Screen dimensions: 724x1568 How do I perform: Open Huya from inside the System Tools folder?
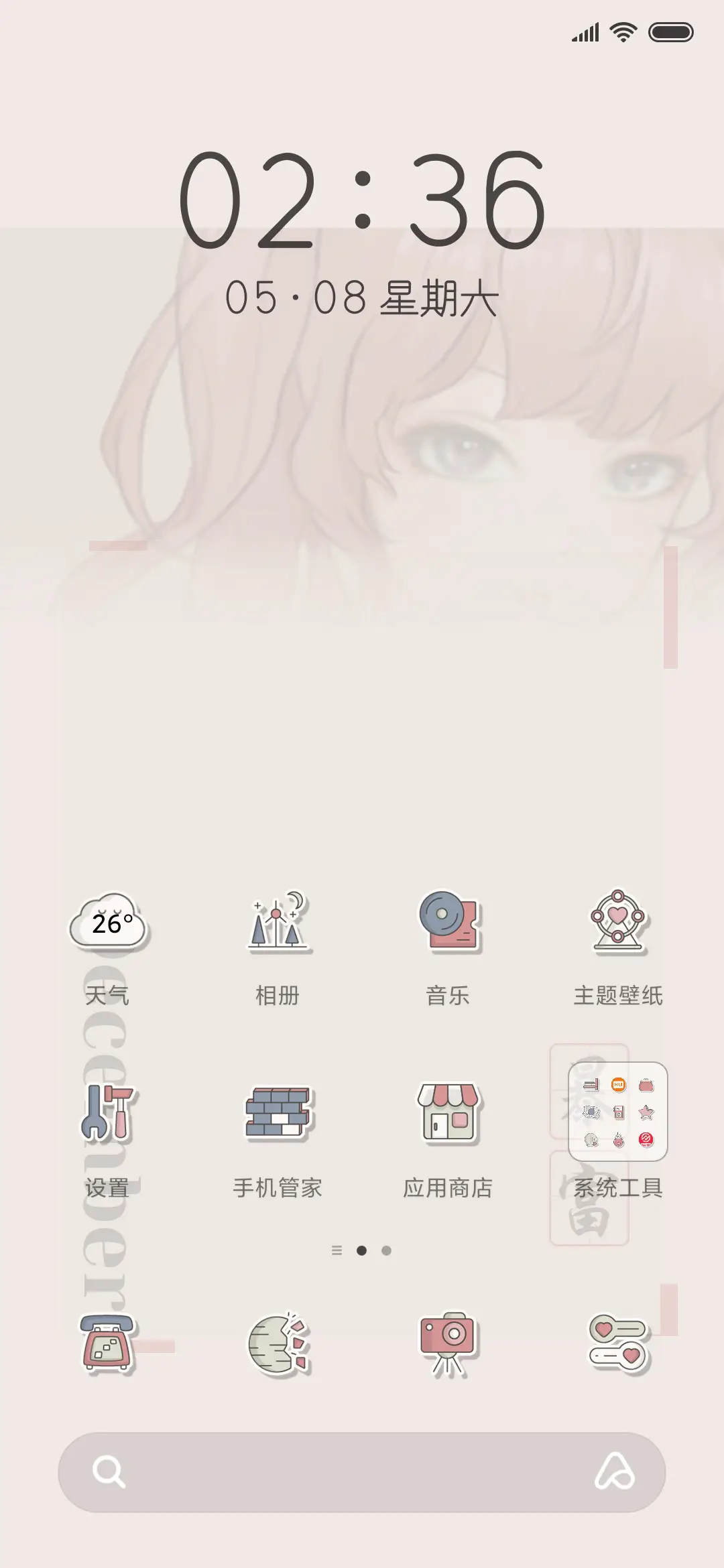pyautogui.click(x=619, y=1084)
